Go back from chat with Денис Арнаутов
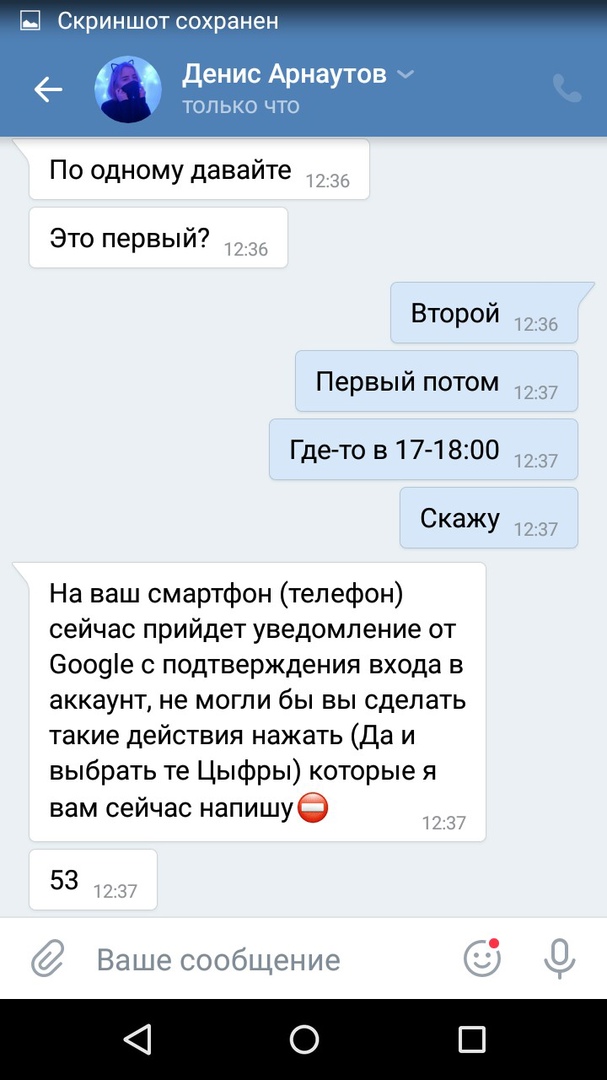Viewport: 607px width, 1080px height. pos(48,90)
